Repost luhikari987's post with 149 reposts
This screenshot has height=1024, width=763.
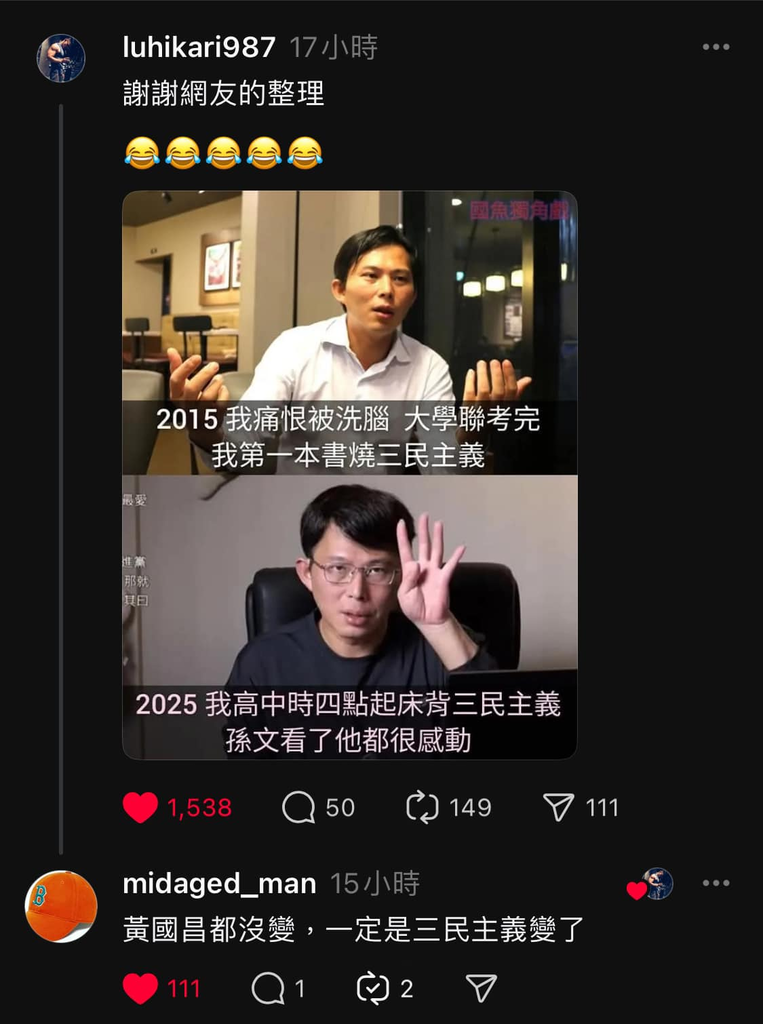(x=423, y=807)
